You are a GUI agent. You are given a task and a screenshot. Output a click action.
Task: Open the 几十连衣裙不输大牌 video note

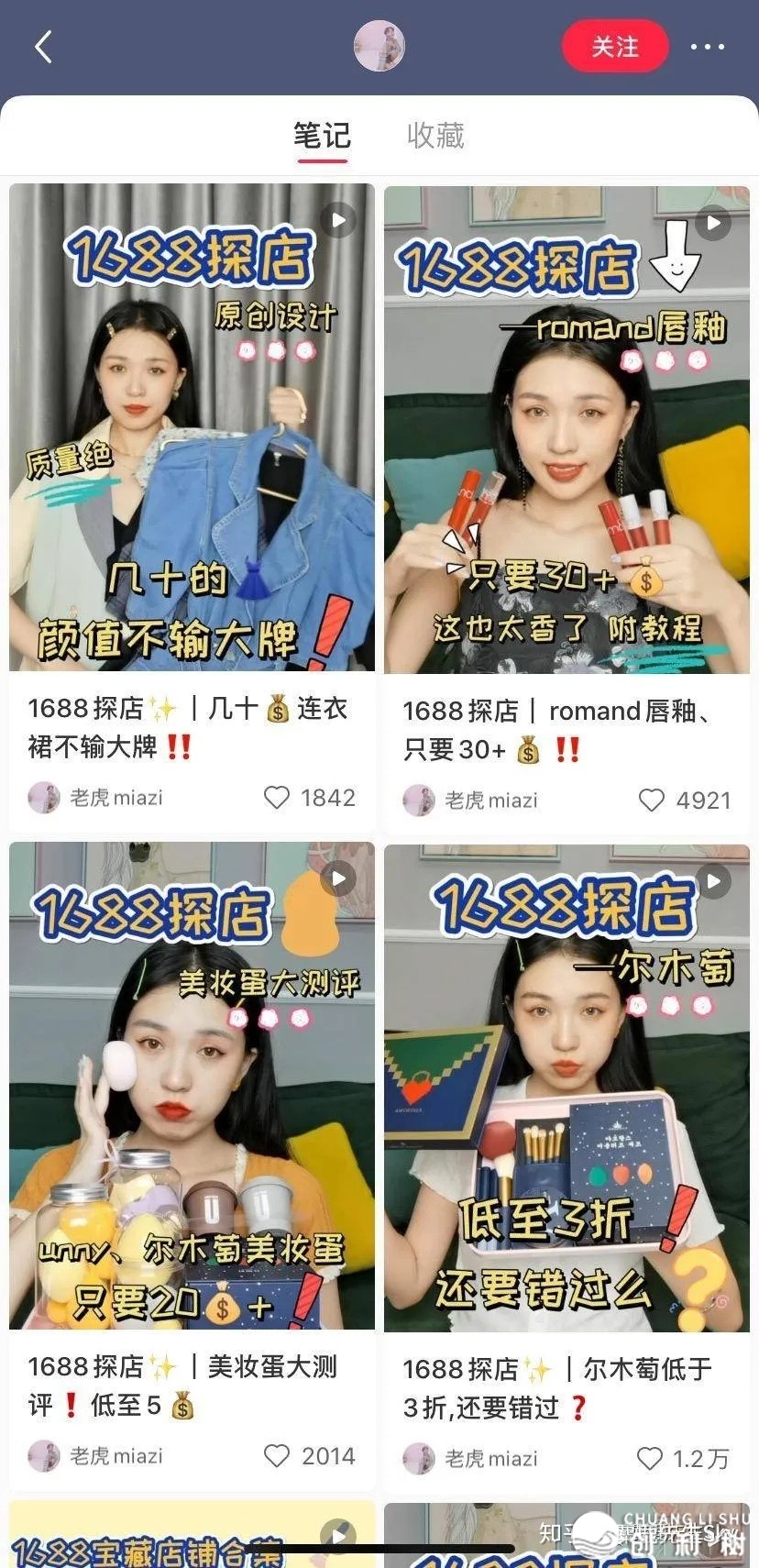pyautogui.click(x=192, y=427)
